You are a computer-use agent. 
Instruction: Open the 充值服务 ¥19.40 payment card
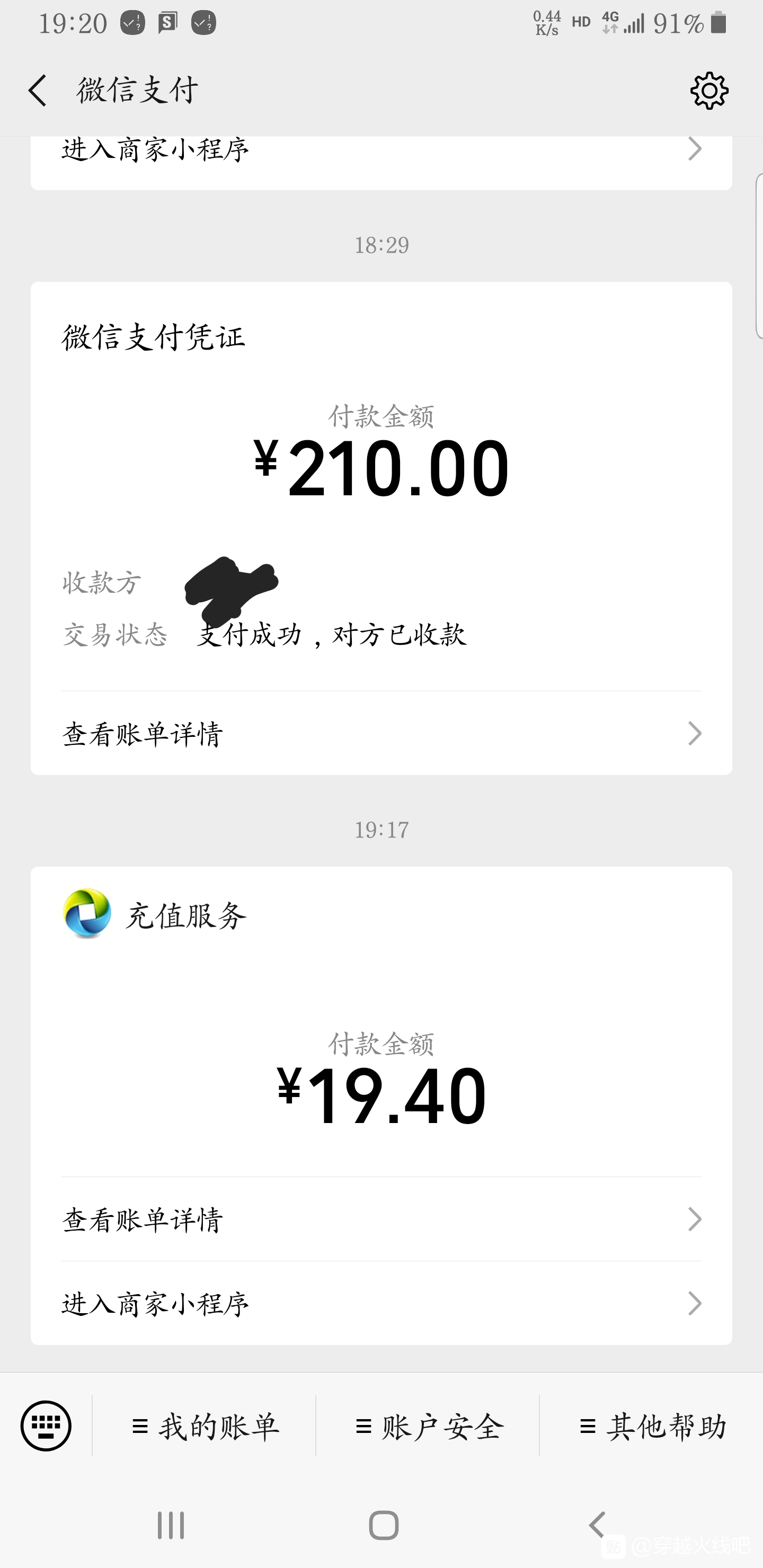[x=381, y=1022]
